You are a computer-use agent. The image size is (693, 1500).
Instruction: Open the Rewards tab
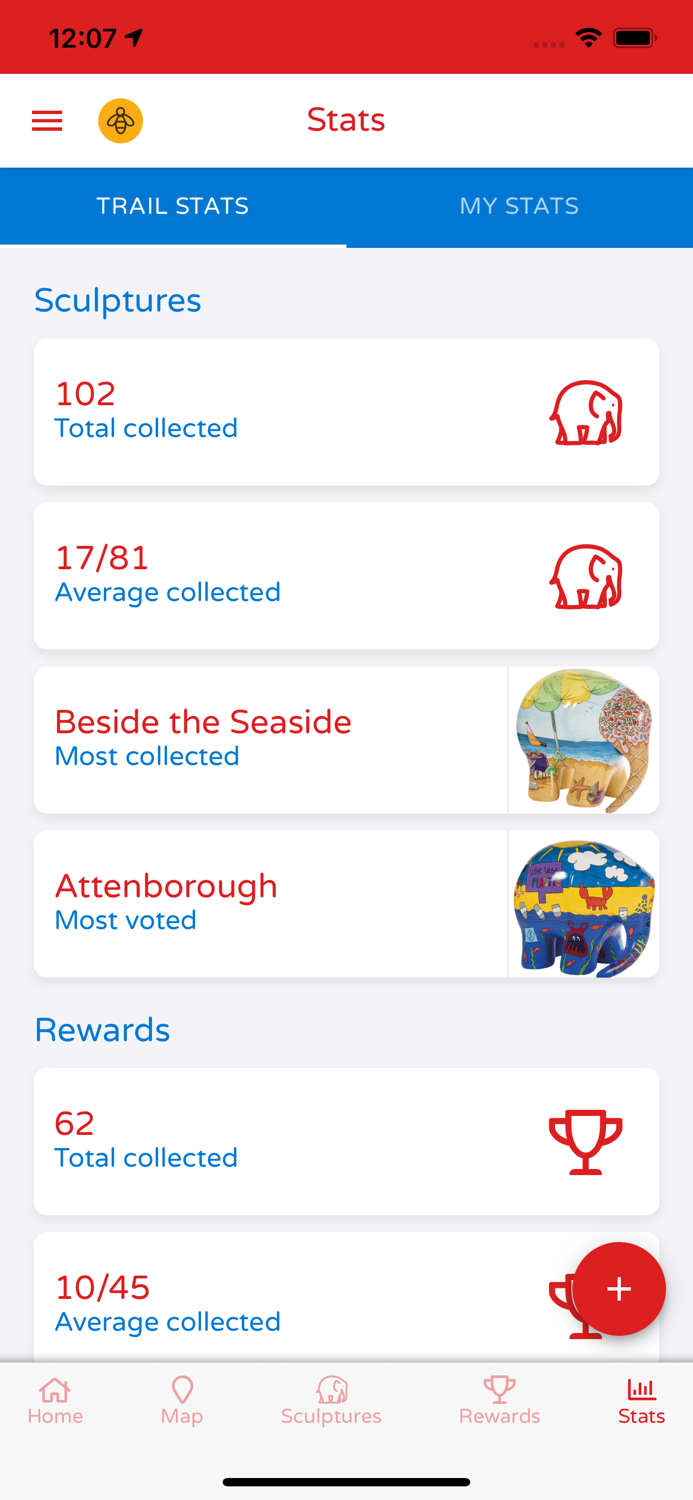499,1401
